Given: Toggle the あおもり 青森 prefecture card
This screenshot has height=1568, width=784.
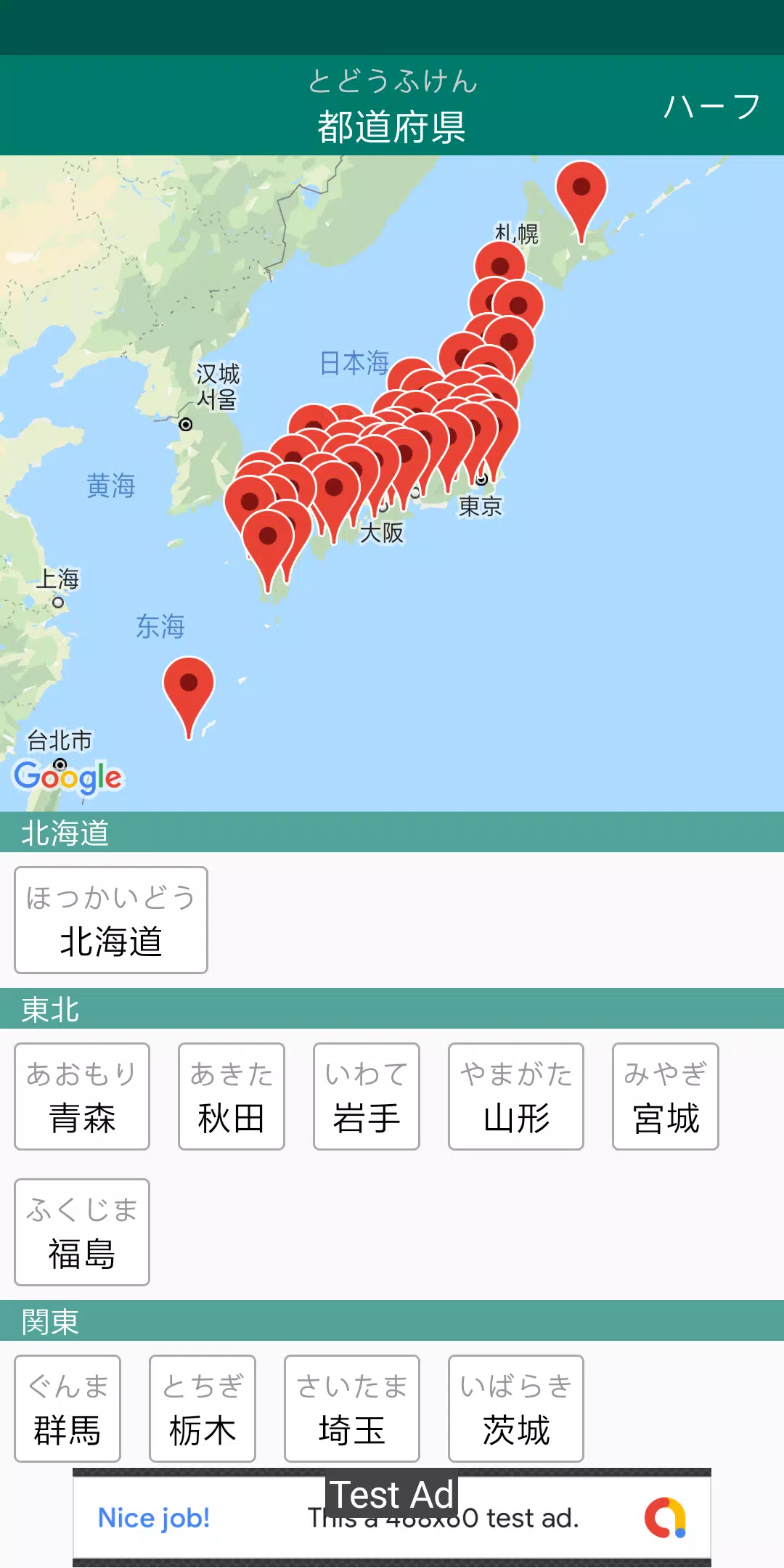Looking at the screenshot, I should click(81, 1096).
